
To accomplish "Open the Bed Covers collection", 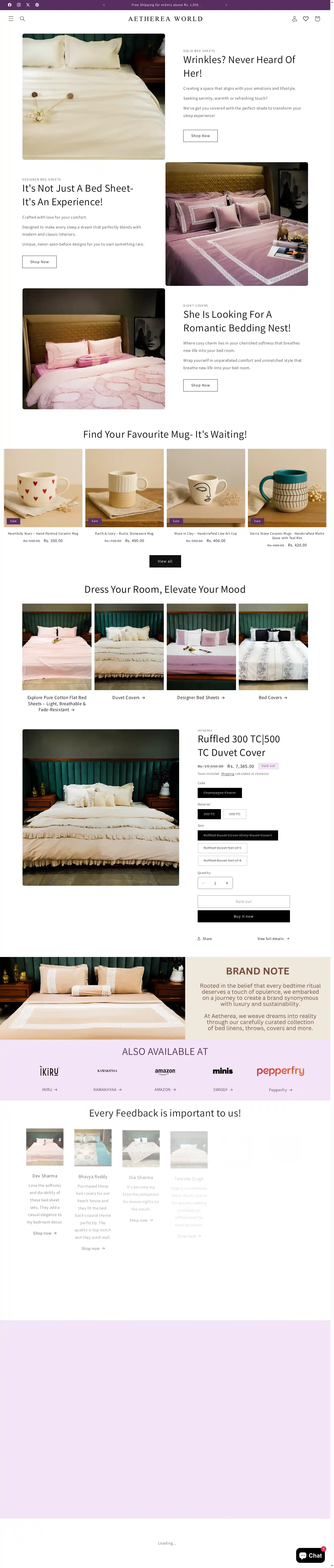I will point(272,698).
